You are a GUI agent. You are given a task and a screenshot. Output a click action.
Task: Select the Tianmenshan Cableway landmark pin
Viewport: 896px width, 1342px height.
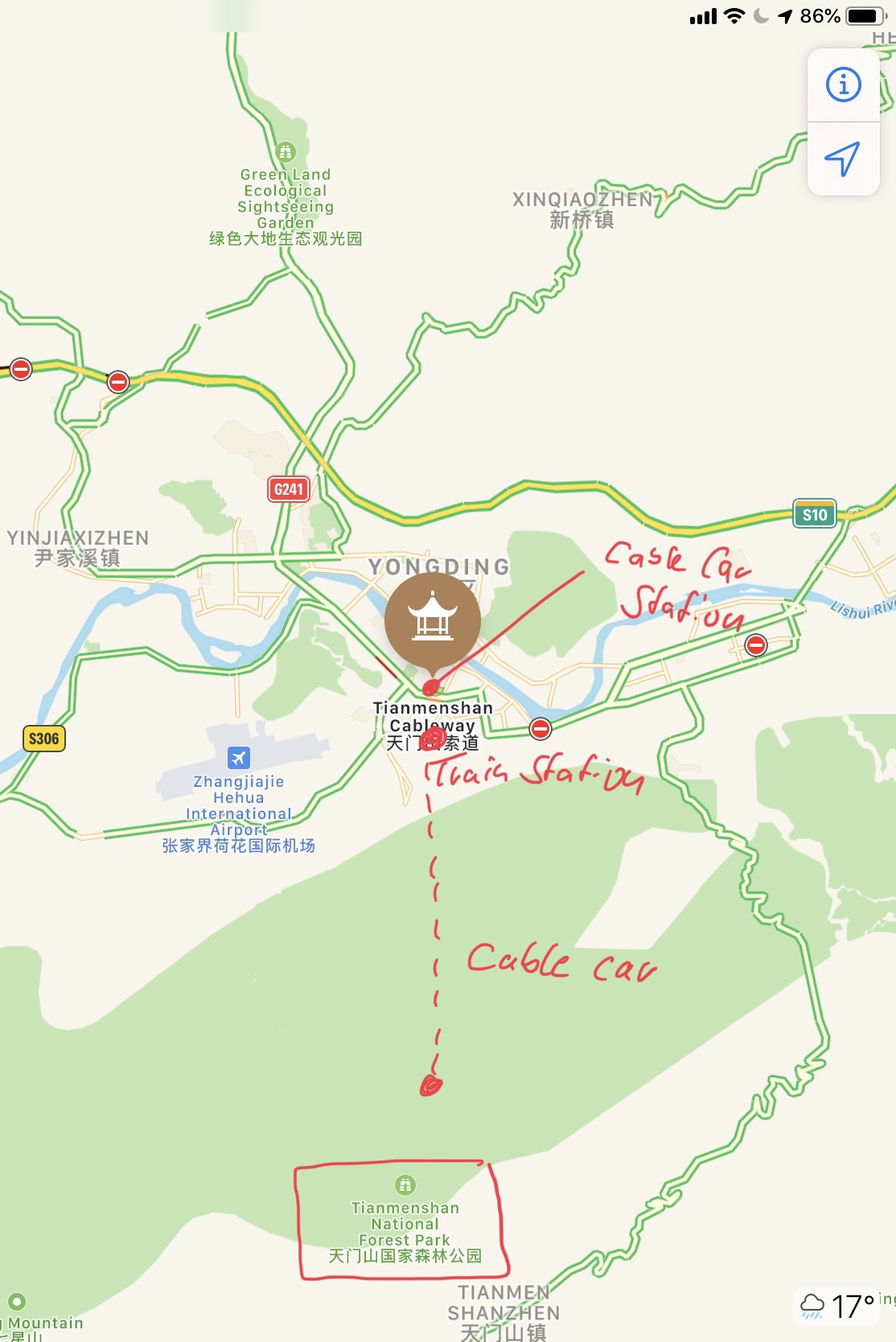pyautogui.click(x=433, y=620)
